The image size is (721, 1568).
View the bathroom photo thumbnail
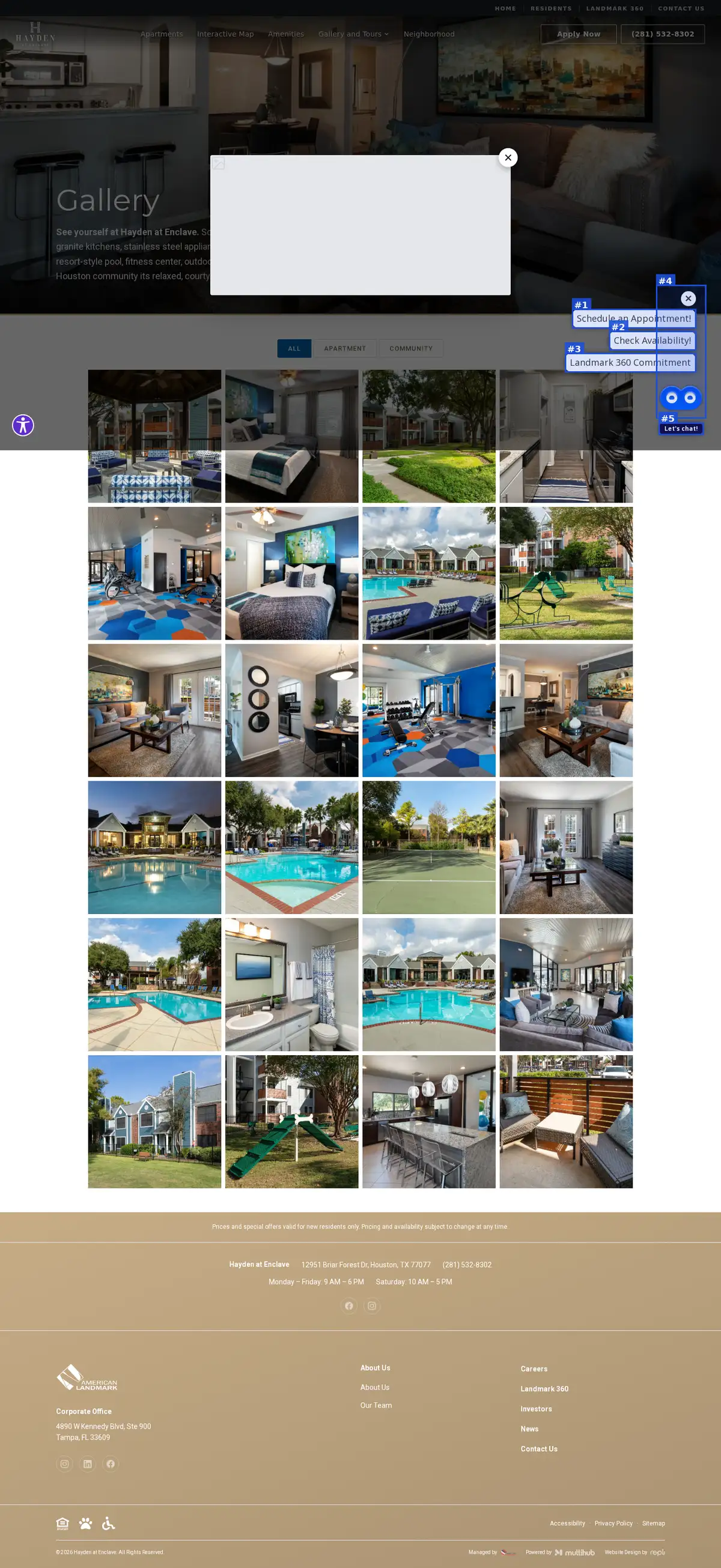(291, 984)
